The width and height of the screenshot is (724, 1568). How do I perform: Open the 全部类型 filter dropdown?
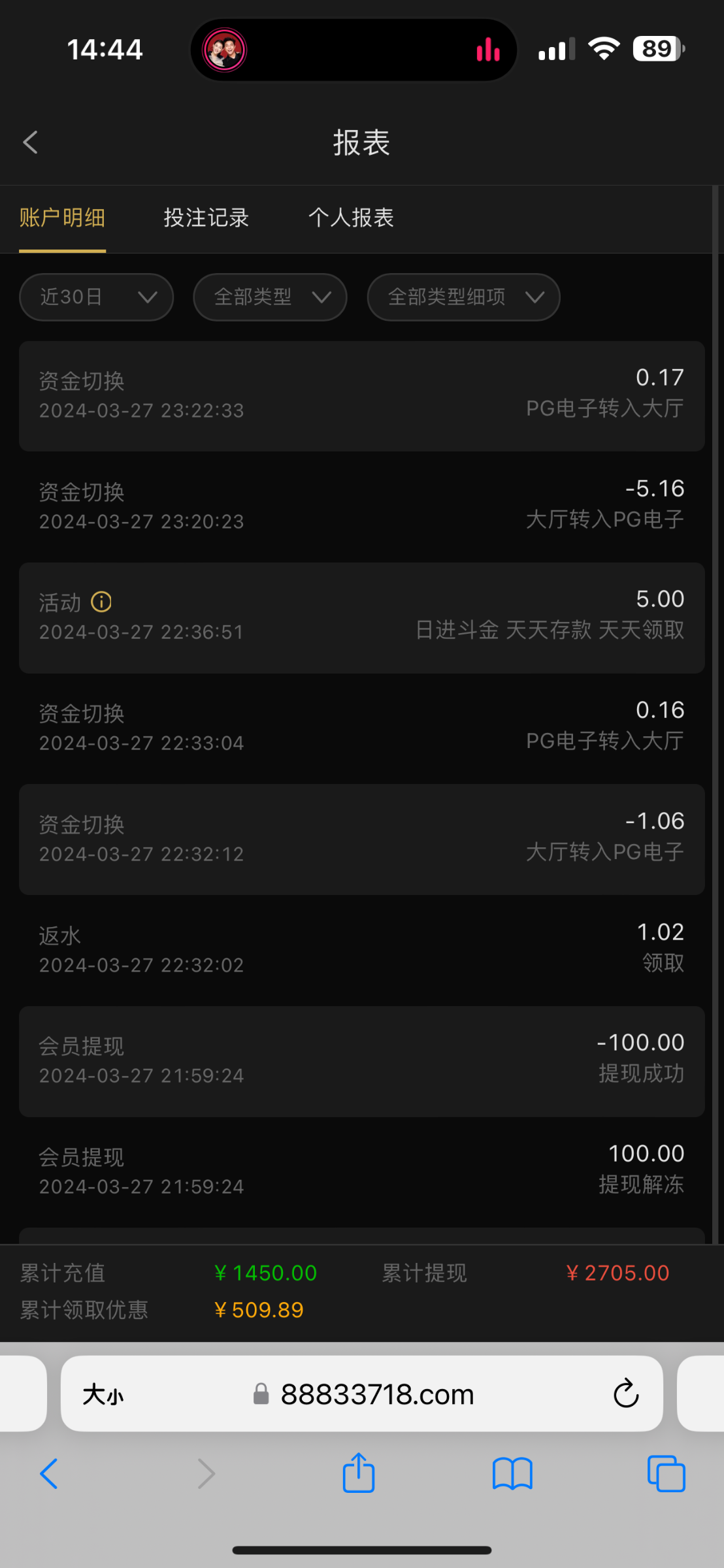(x=270, y=297)
